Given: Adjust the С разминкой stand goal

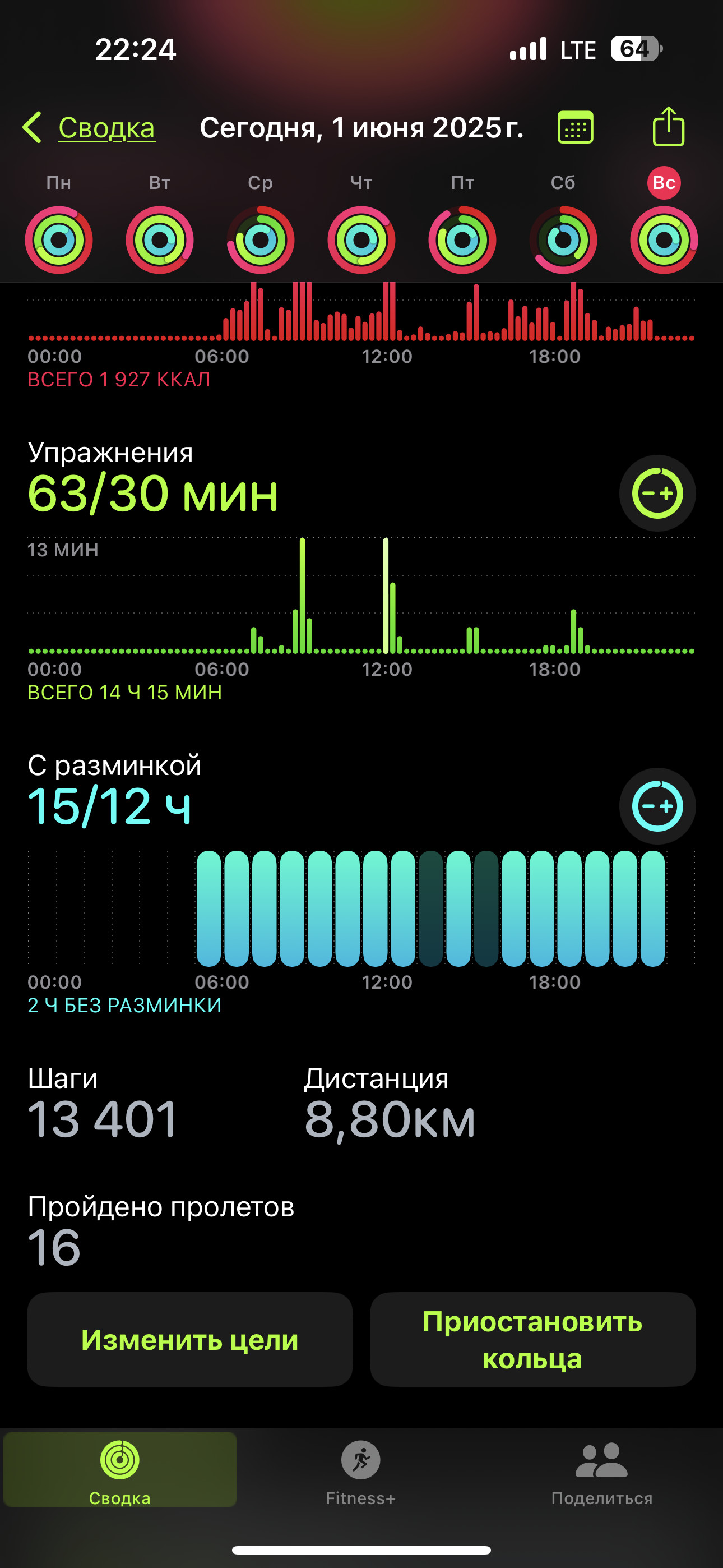Looking at the screenshot, I should pos(657,806).
